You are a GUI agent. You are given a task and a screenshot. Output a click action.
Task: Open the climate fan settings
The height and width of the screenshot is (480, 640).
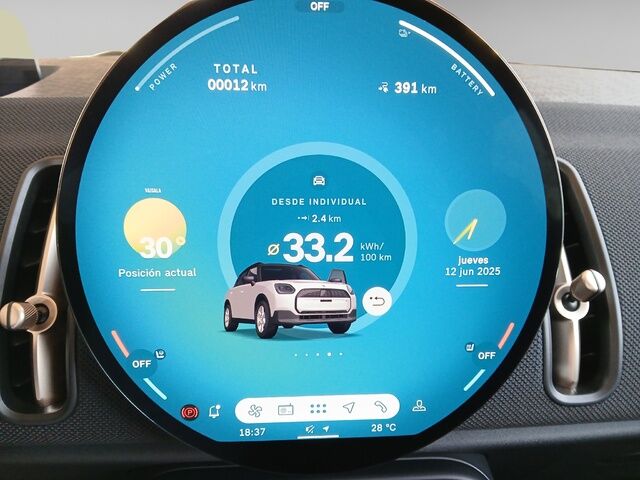[x=254, y=408]
